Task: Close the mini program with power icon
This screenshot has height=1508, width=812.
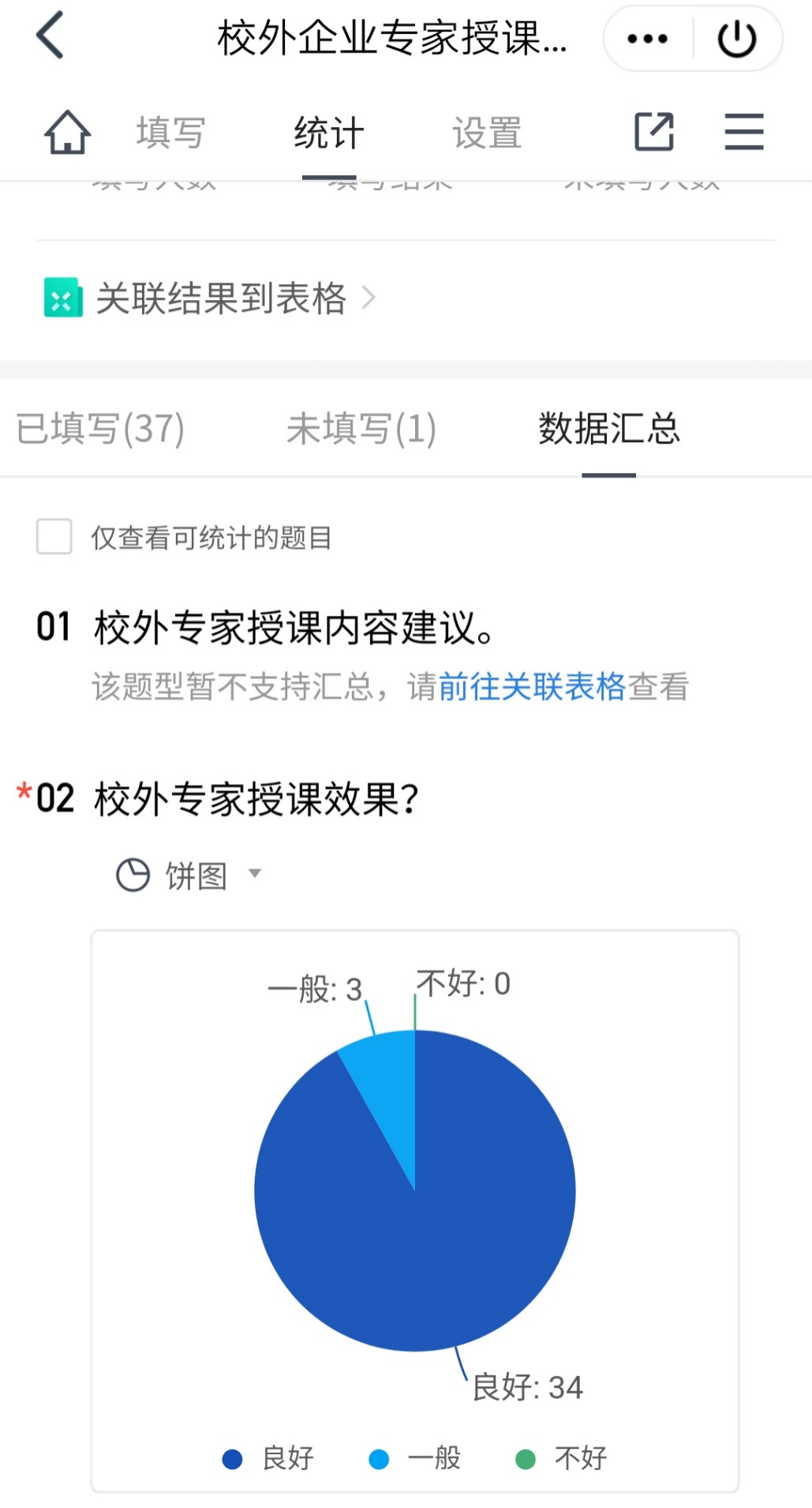Action: [x=737, y=39]
